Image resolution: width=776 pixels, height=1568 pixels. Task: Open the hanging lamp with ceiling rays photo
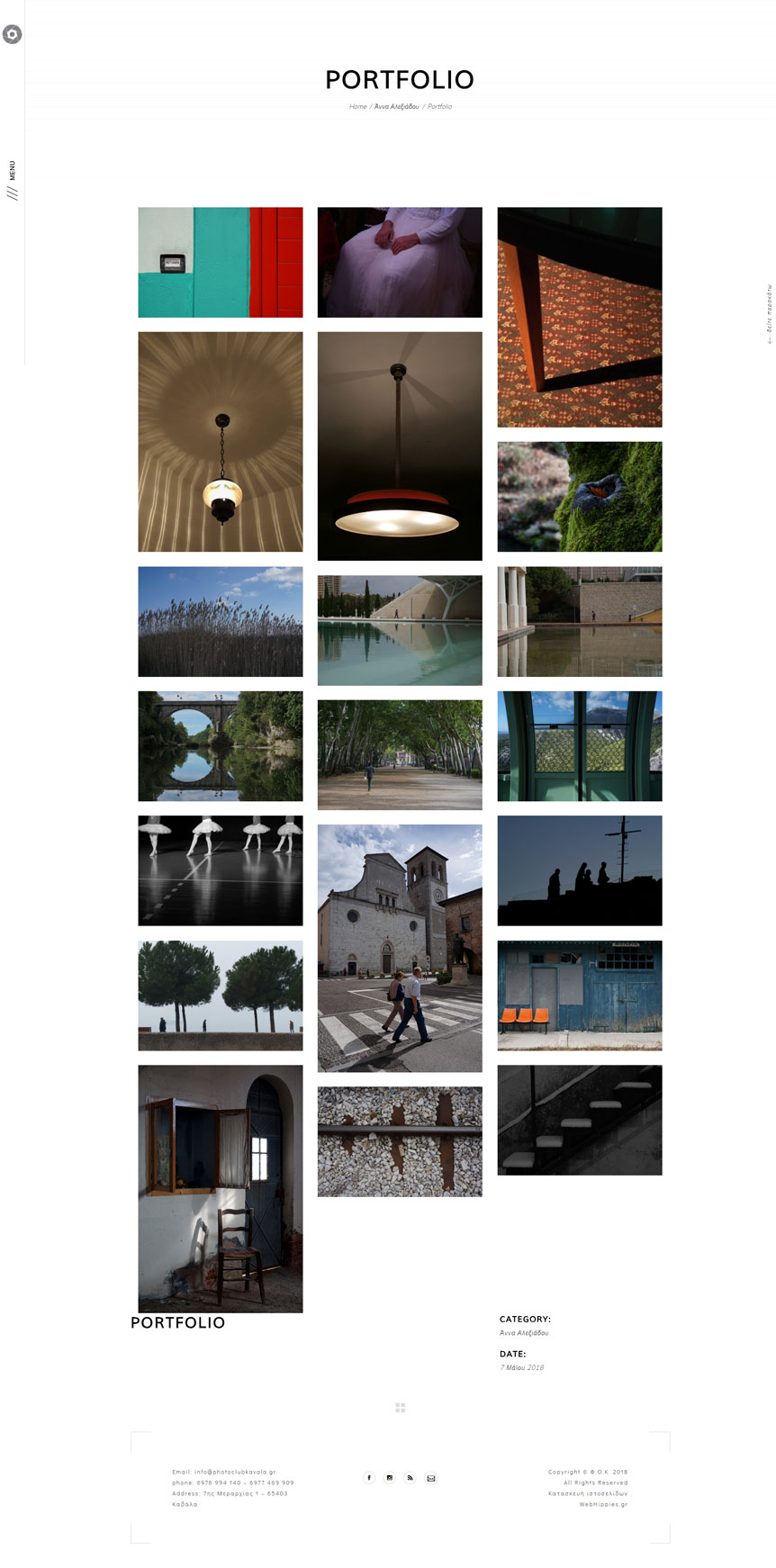coord(221,442)
